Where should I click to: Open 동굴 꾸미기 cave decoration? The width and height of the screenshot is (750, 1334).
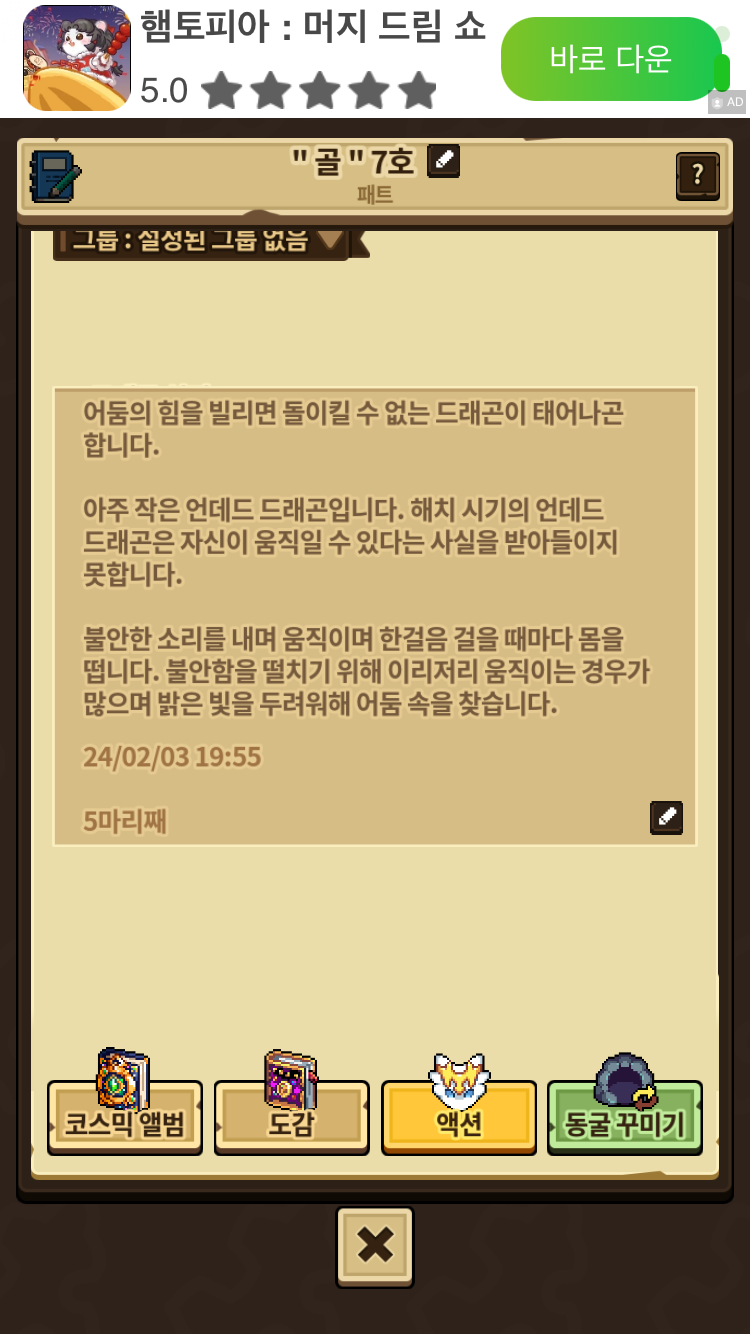(625, 1121)
